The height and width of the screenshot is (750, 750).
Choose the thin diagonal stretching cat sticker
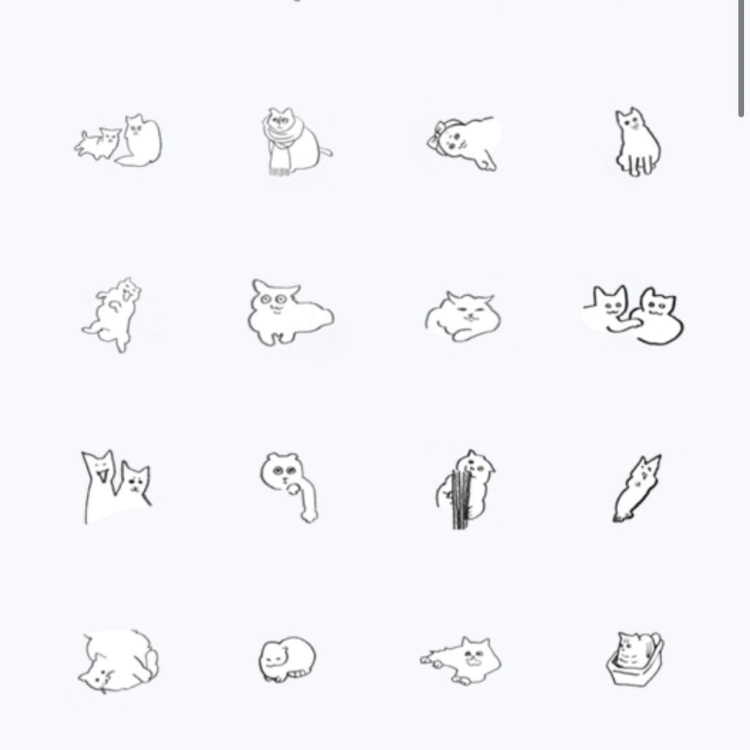pos(637,487)
